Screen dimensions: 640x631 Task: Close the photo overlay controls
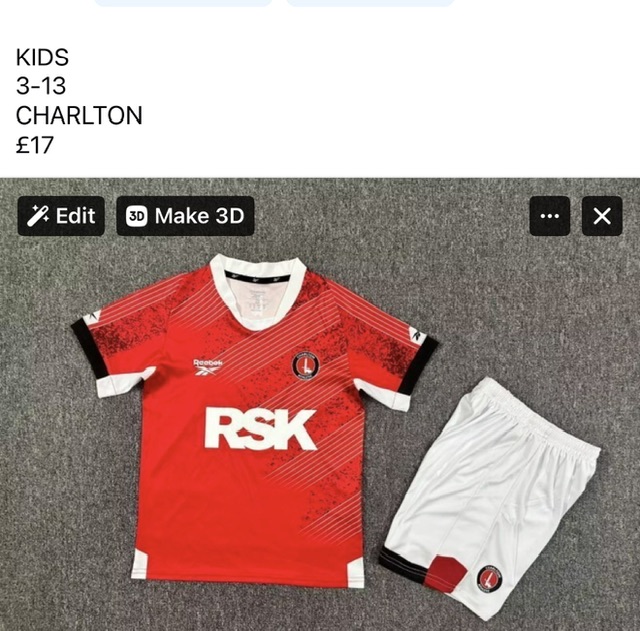602,216
